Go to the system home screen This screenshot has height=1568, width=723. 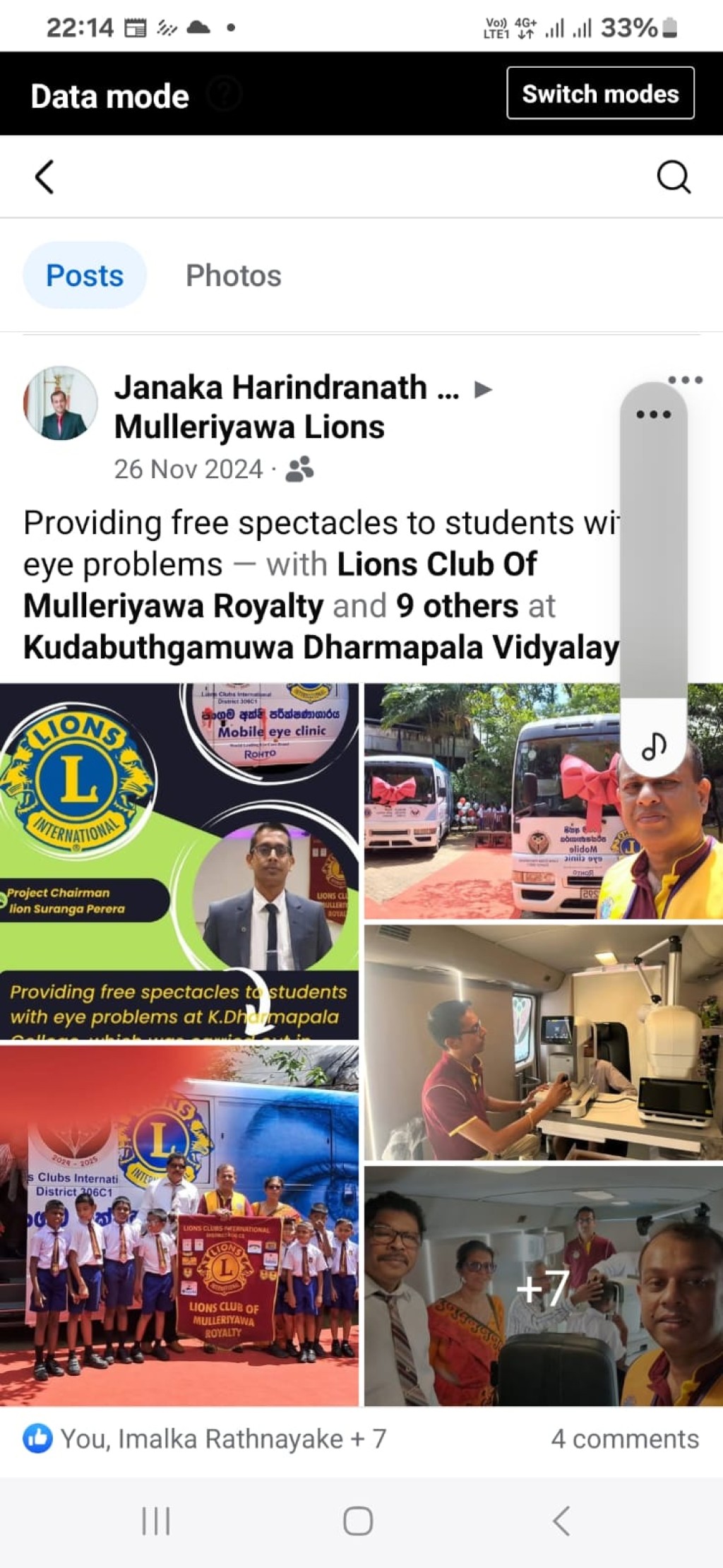click(358, 1521)
